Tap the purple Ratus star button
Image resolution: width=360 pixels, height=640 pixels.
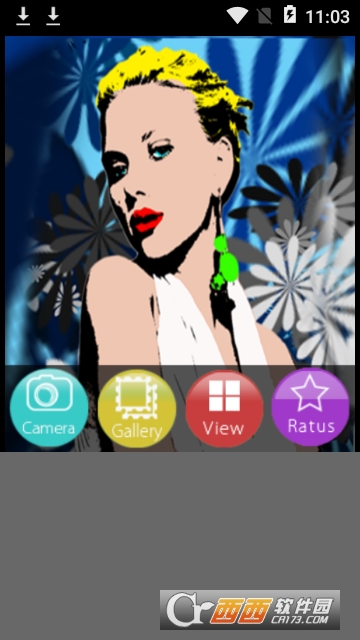point(311,407)
